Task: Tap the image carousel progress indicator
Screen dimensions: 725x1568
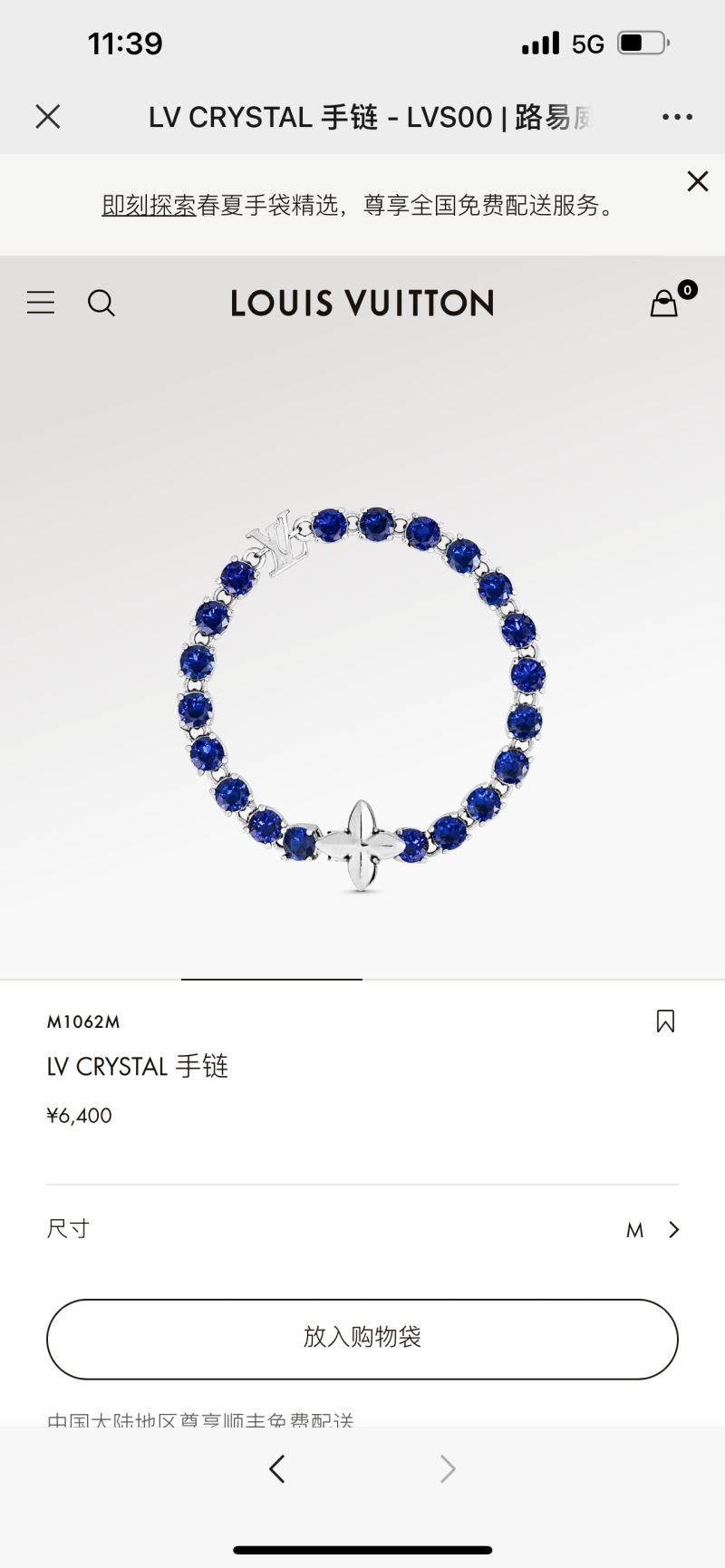Action: [271, 980]
